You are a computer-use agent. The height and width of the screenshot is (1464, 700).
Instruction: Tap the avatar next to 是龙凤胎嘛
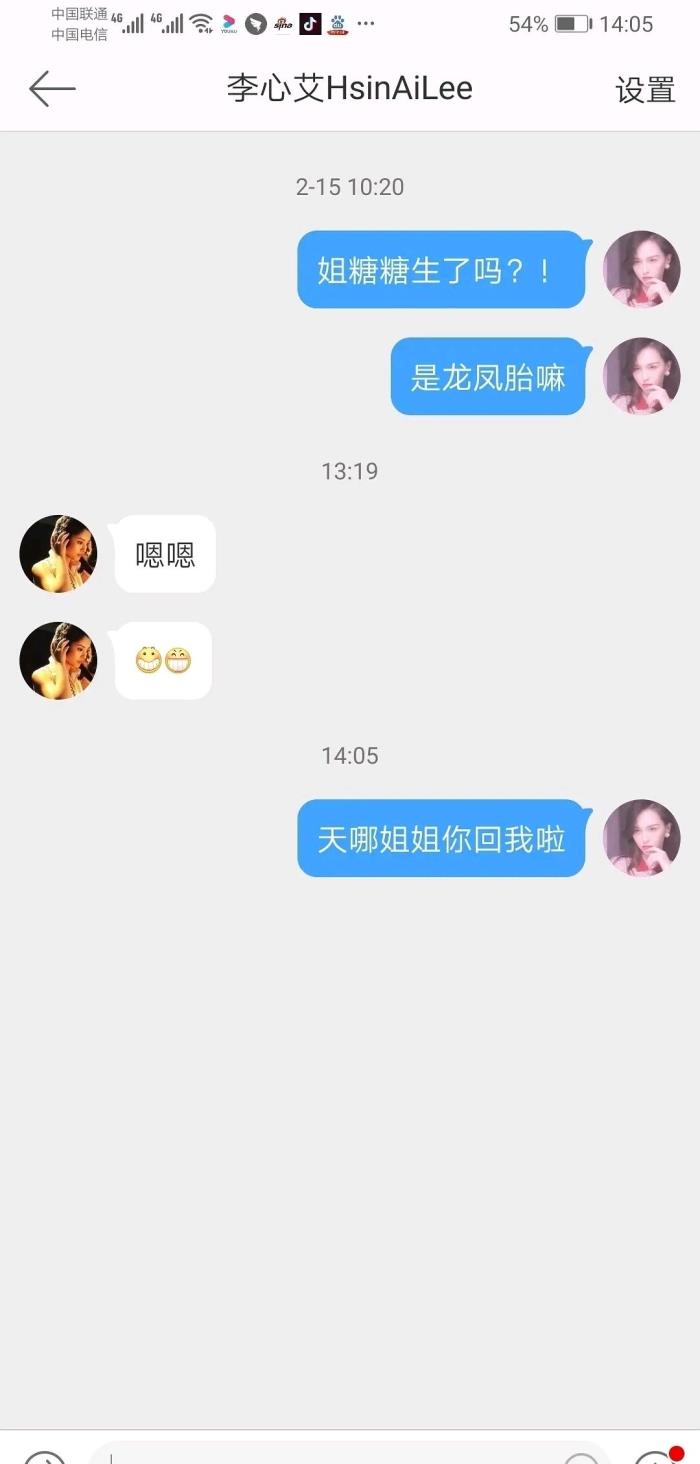642,376
